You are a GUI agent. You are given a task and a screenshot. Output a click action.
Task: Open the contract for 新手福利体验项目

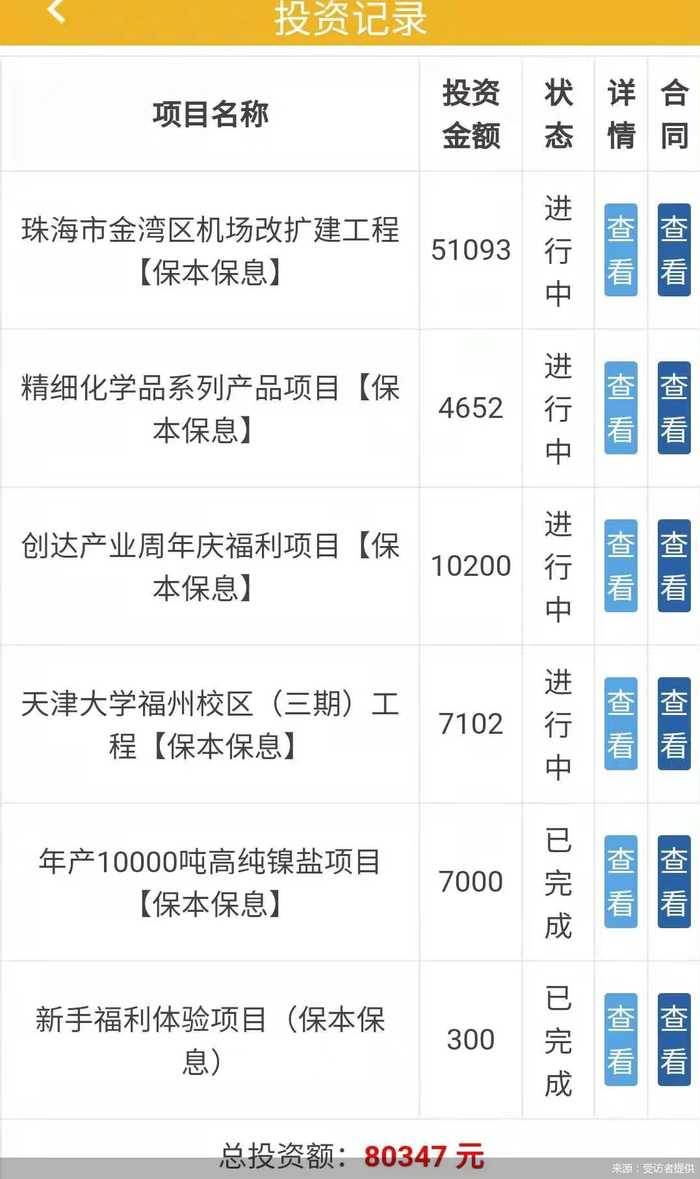click(674, 1039)
